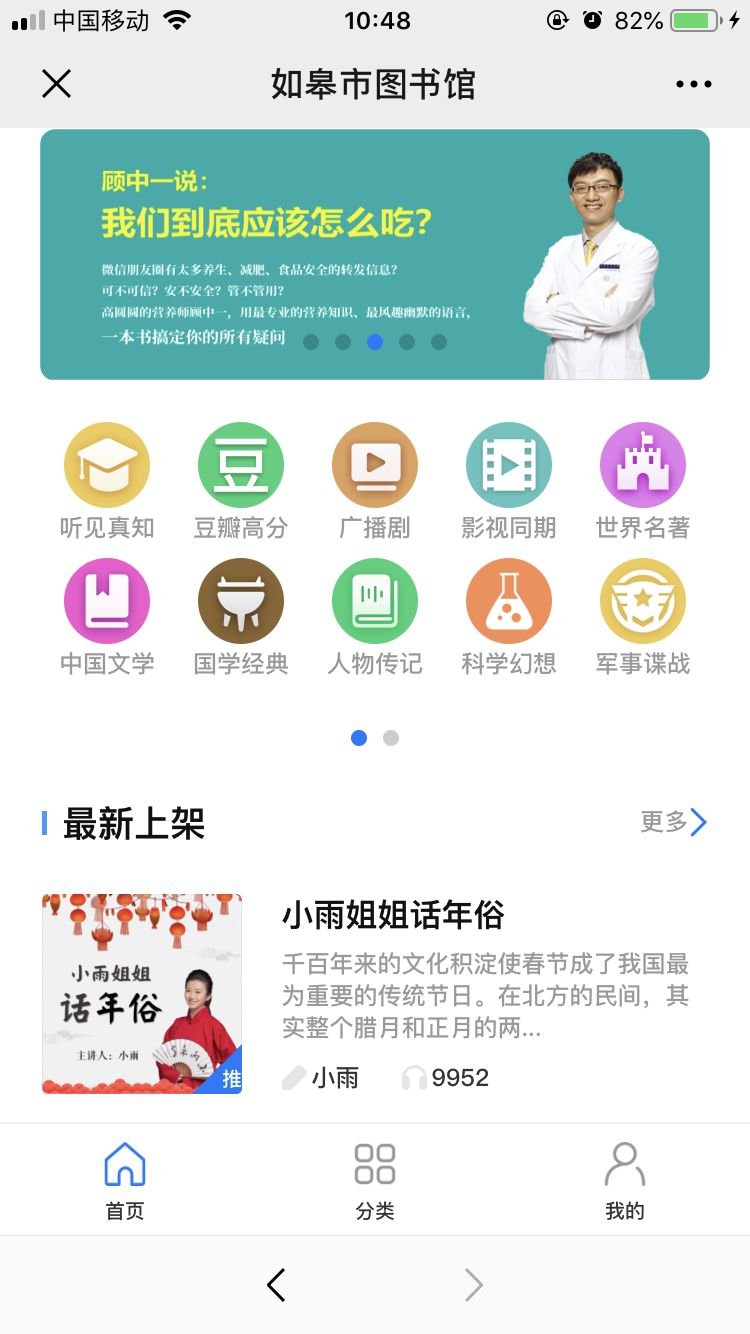Open the 顾中一说 banner
This screenshot has height=1334, width=750.
pos(374,254)
